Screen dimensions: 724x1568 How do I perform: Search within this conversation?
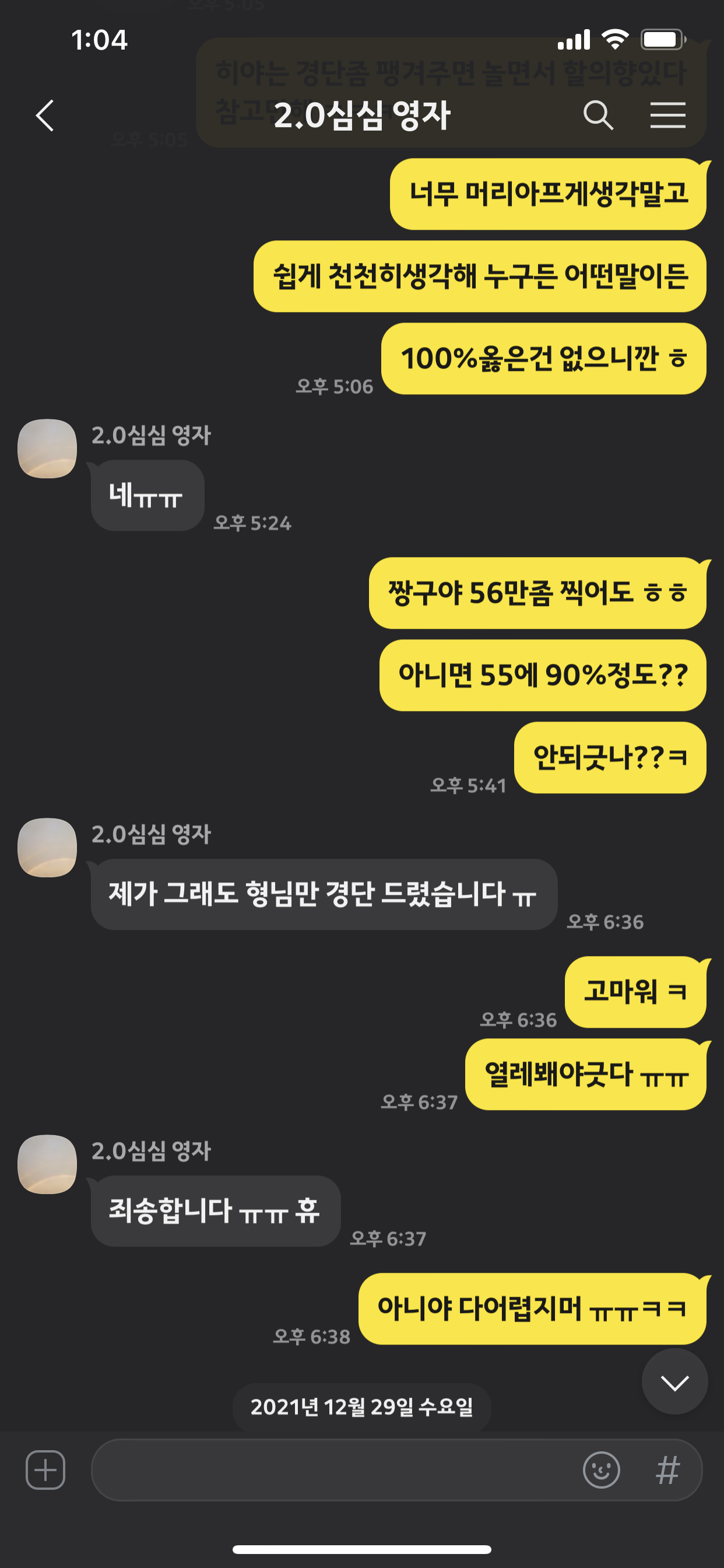click(598, 115)
